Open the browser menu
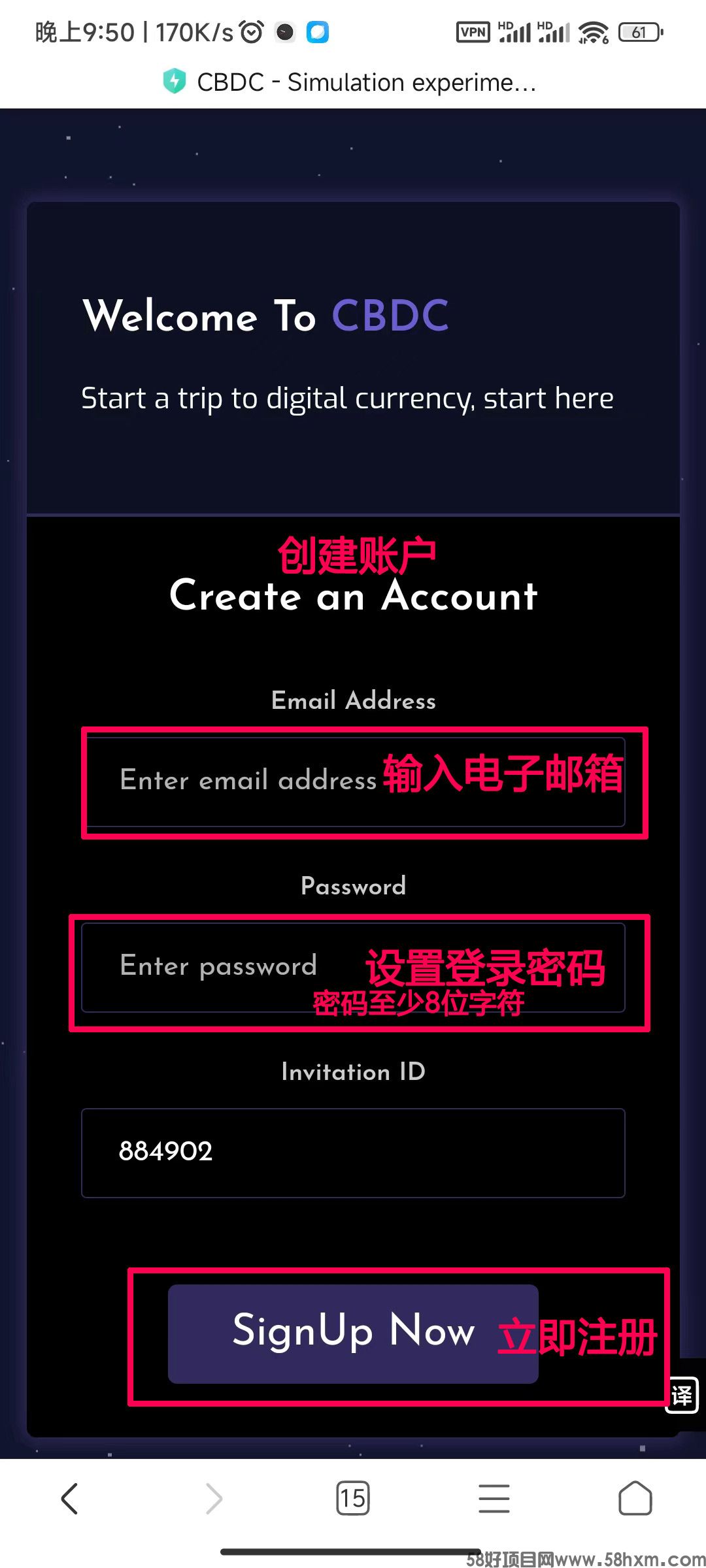 pos(494,1498)
